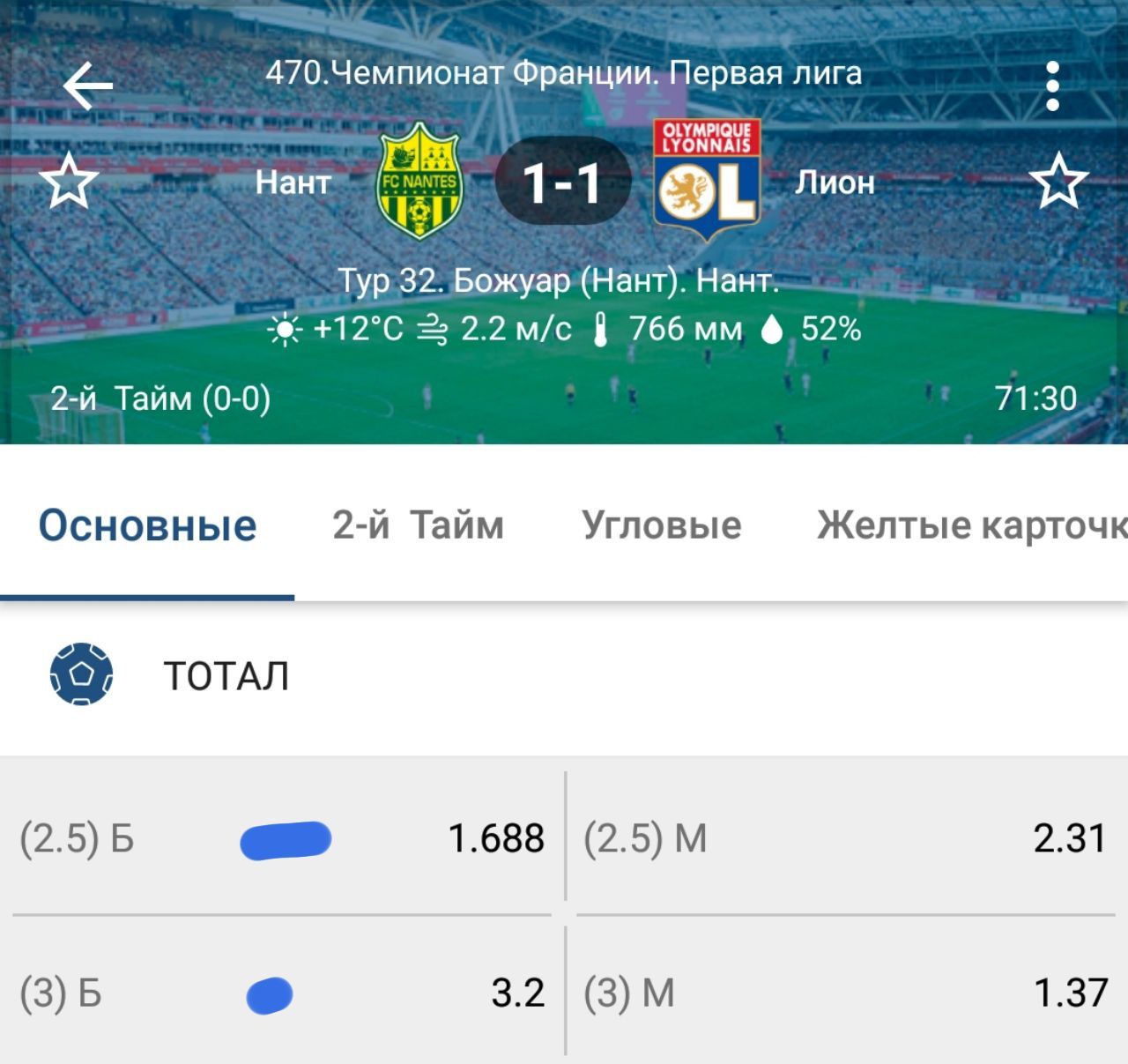The height and width of the screenshot is (1064, 1128).
Task: Open the Угловые tab
Action: [x=661, y=526]
